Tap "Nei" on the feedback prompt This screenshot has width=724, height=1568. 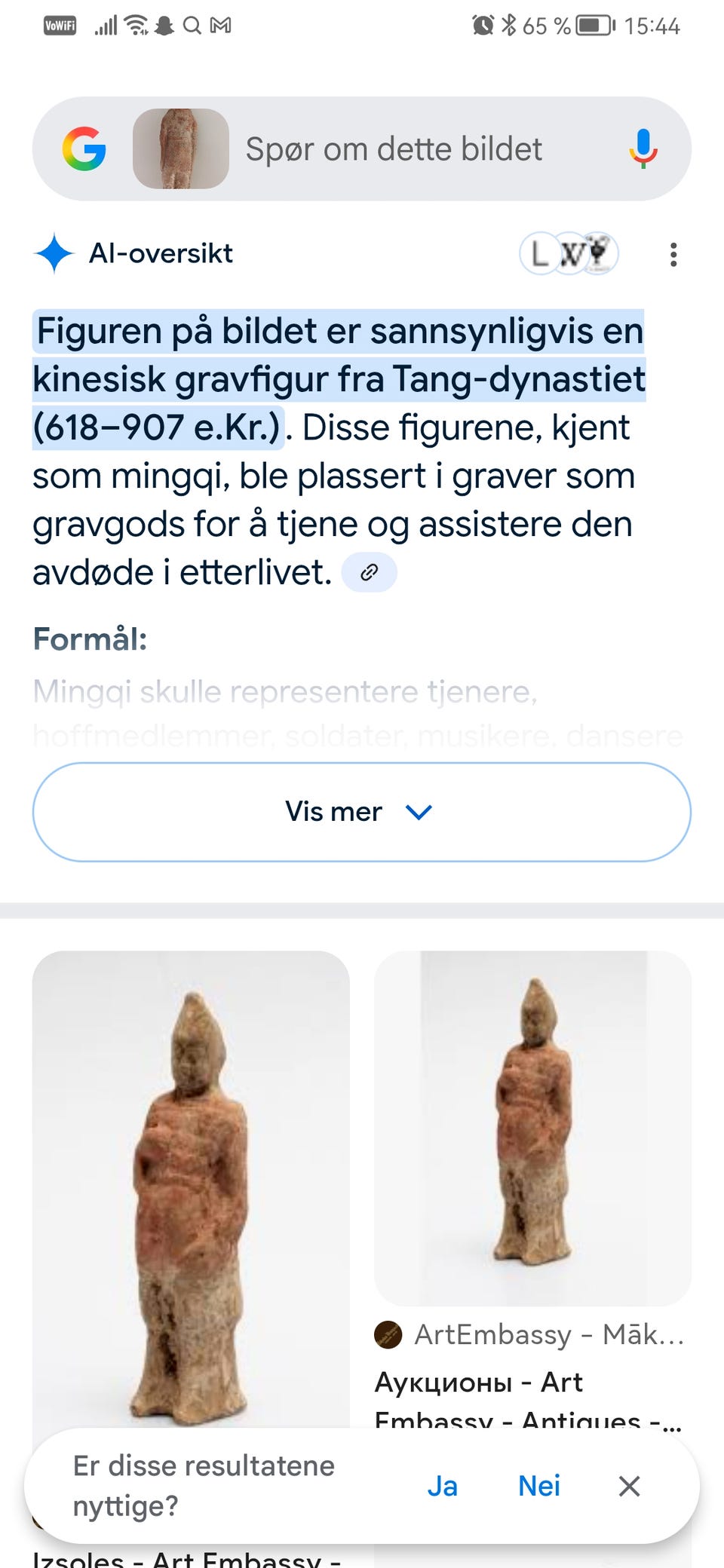pos(538,1486)
